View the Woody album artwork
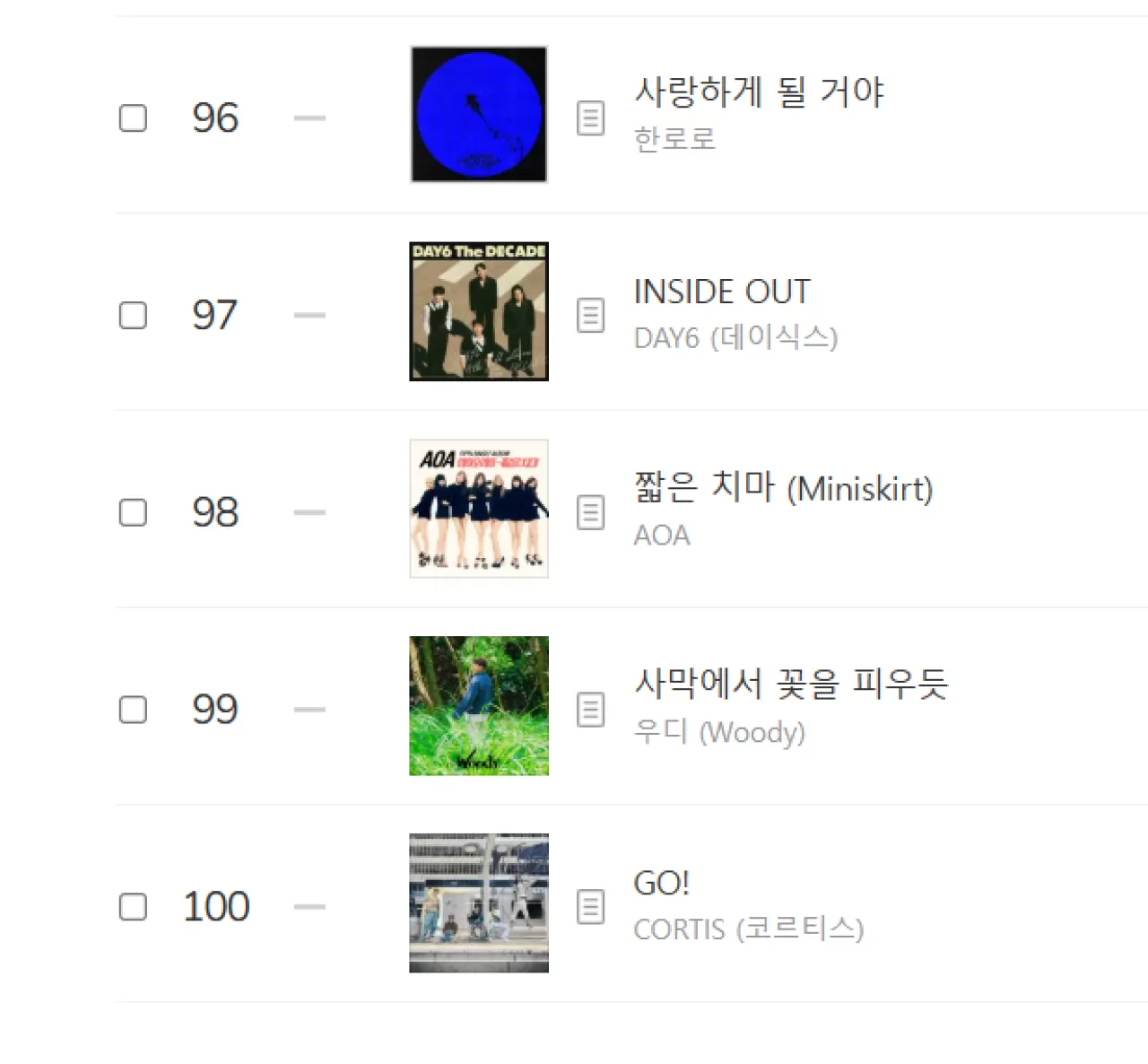The height and width of the screenshot is (1064, 1148). click(479, 706)
